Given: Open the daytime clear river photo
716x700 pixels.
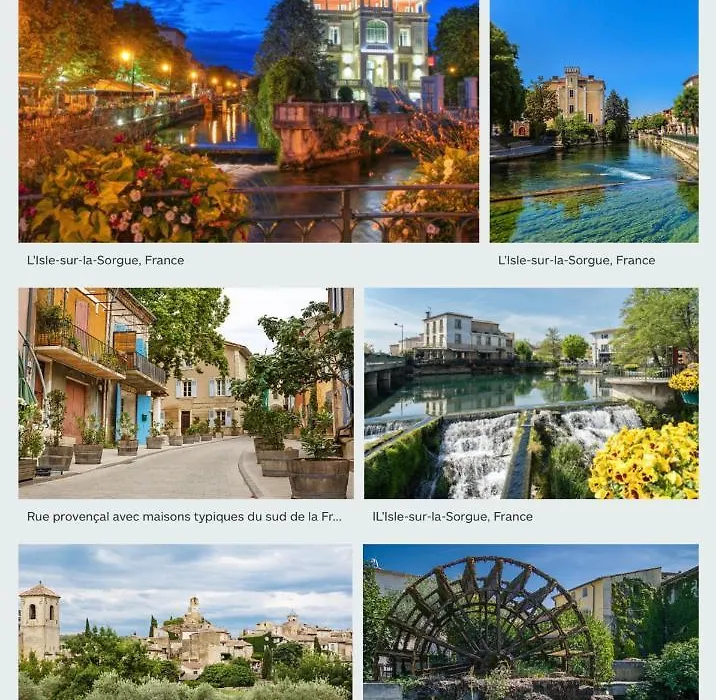Looking at the screenshot, I should tap(594, 120).
